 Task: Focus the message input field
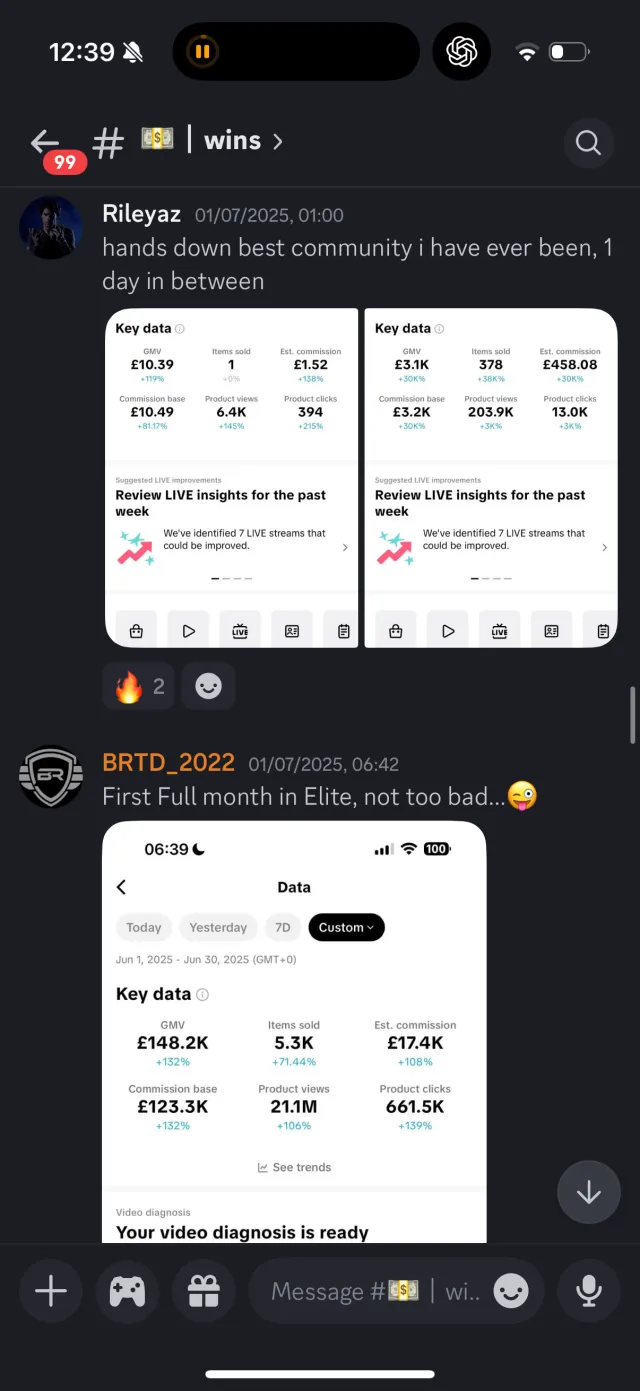coord(375,1291)
